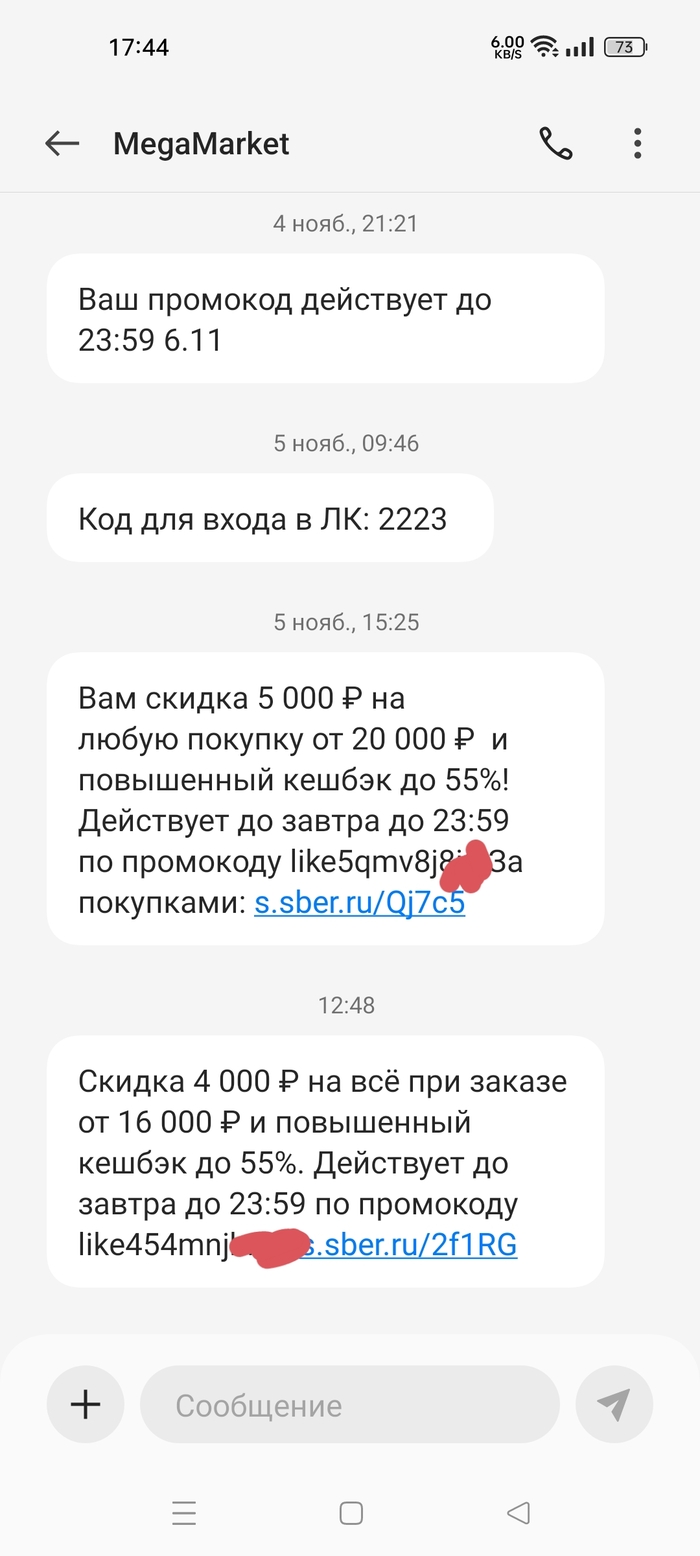Open the three-dot overflow menu
This screenshot has width=700, height=1556.
[637, 144]
